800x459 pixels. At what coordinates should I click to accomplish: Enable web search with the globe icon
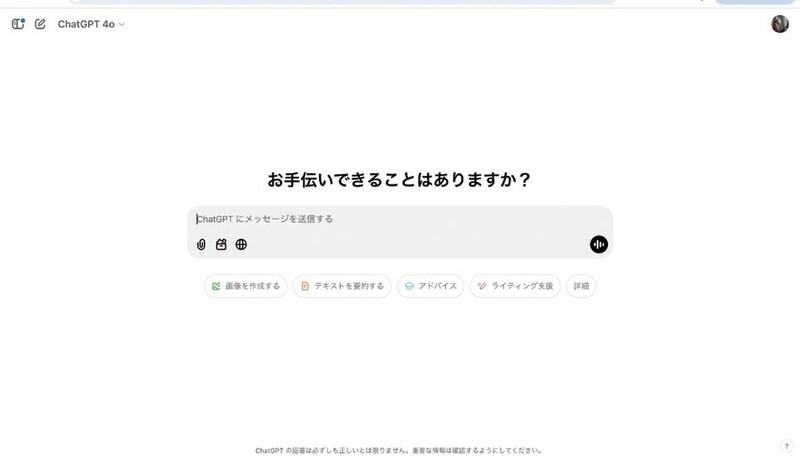pos(241,244)
